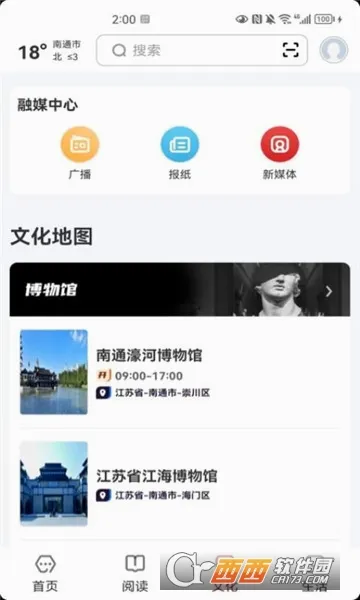The width and height of the screenshot is (360, 600).
Task: Open 南通濠河博物馆 entry
Action: tap(180, 372)
